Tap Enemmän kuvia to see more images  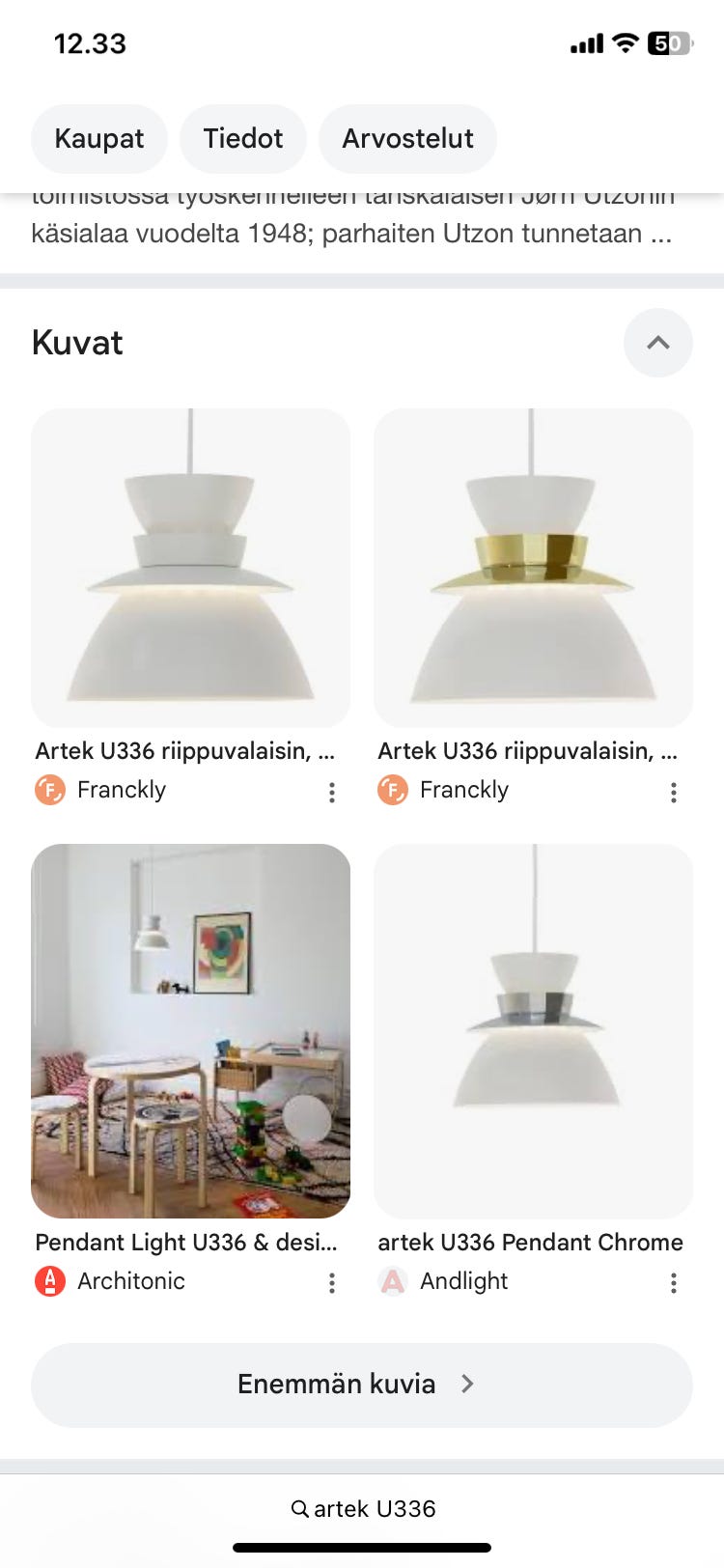pyautogui.click(x=361, y=1385)
